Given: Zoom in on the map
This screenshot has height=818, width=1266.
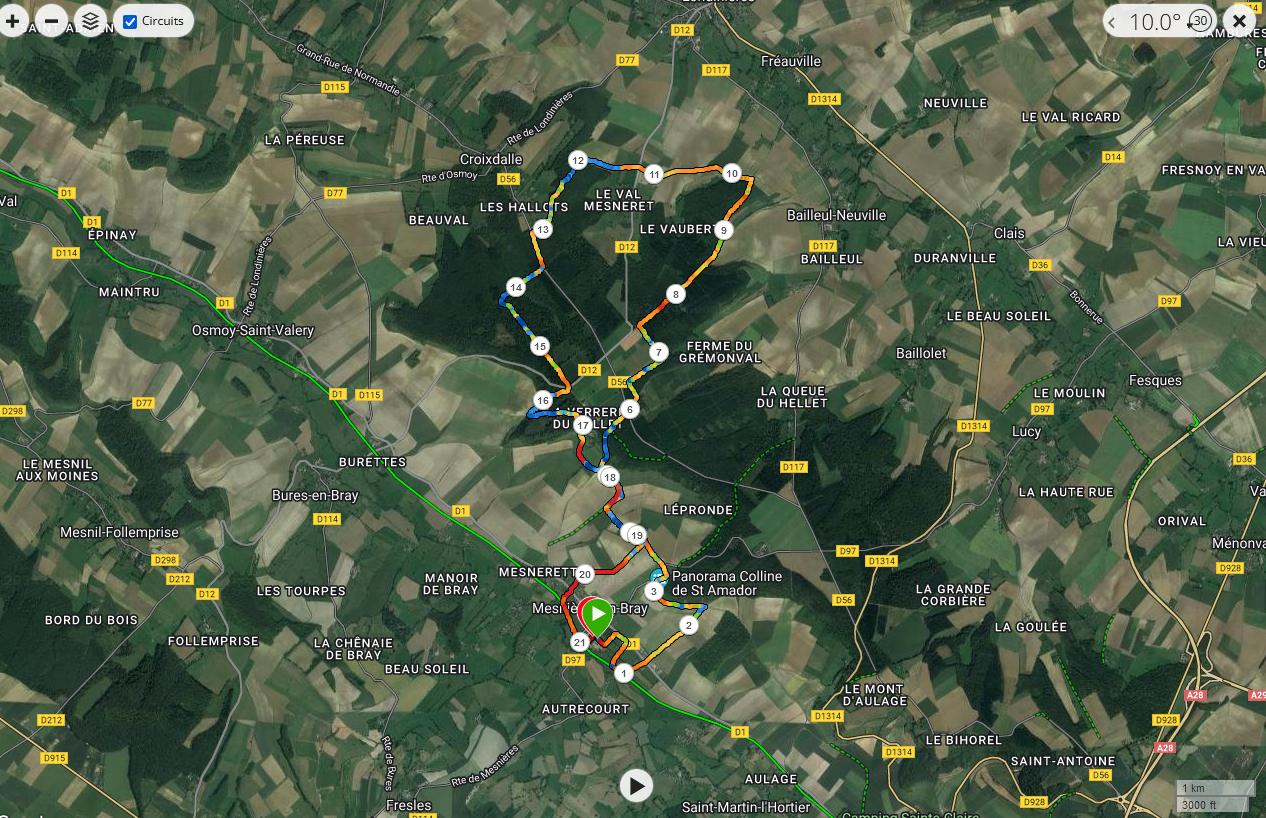Looking at the screenshot, I should (x=13, y=21).
